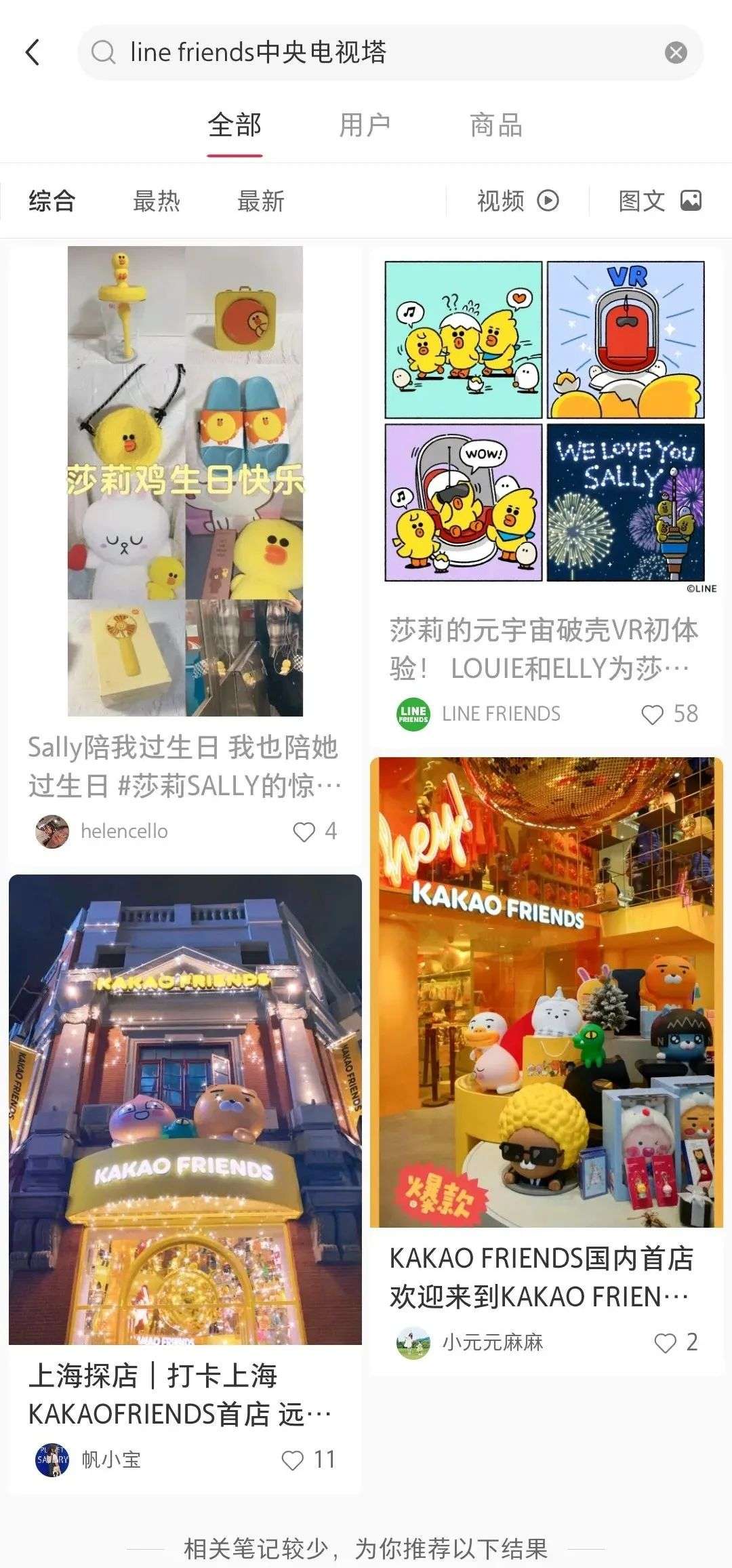Filter results to 视频 only
This screenshot has width=732, height=1568.
tap(518, 201)
